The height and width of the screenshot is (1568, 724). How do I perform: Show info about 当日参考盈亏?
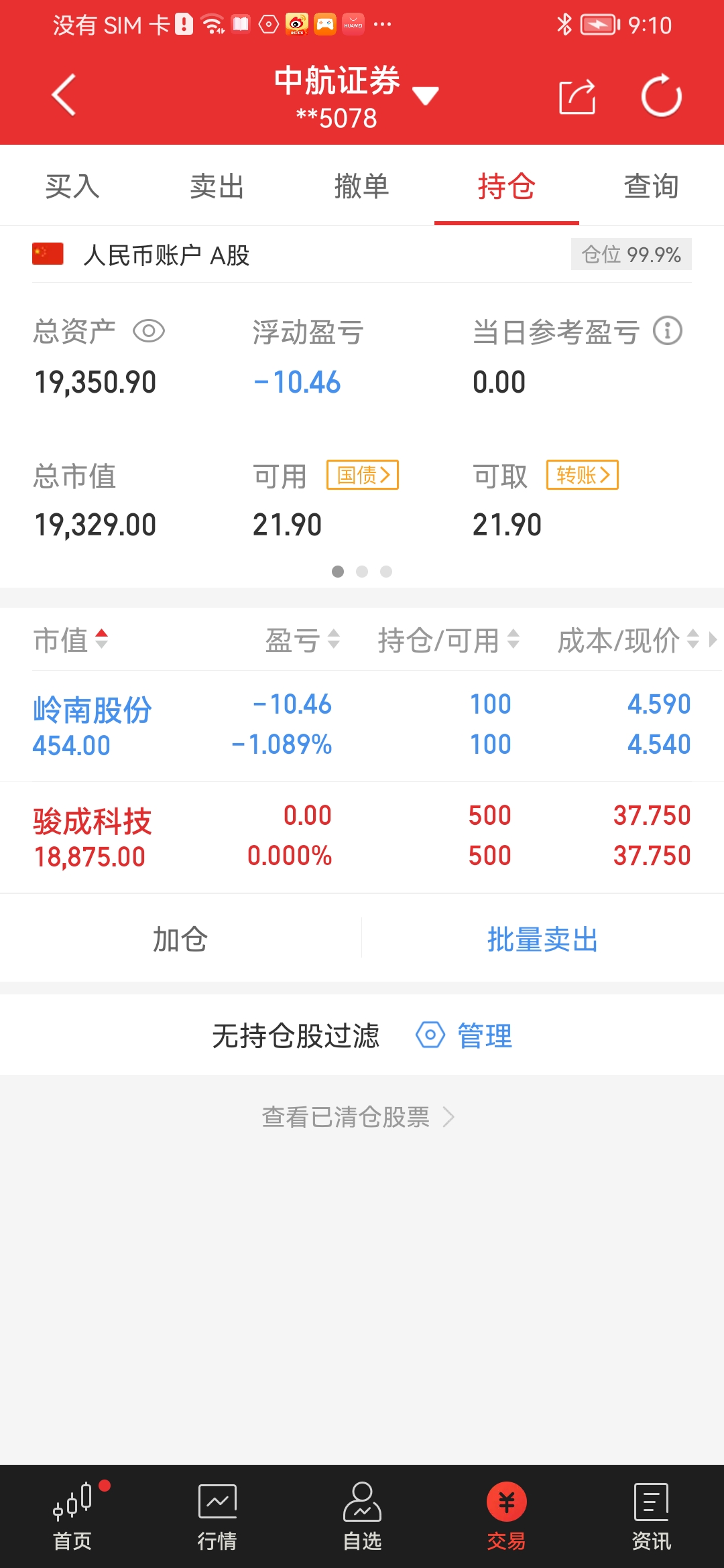(668, 331)
